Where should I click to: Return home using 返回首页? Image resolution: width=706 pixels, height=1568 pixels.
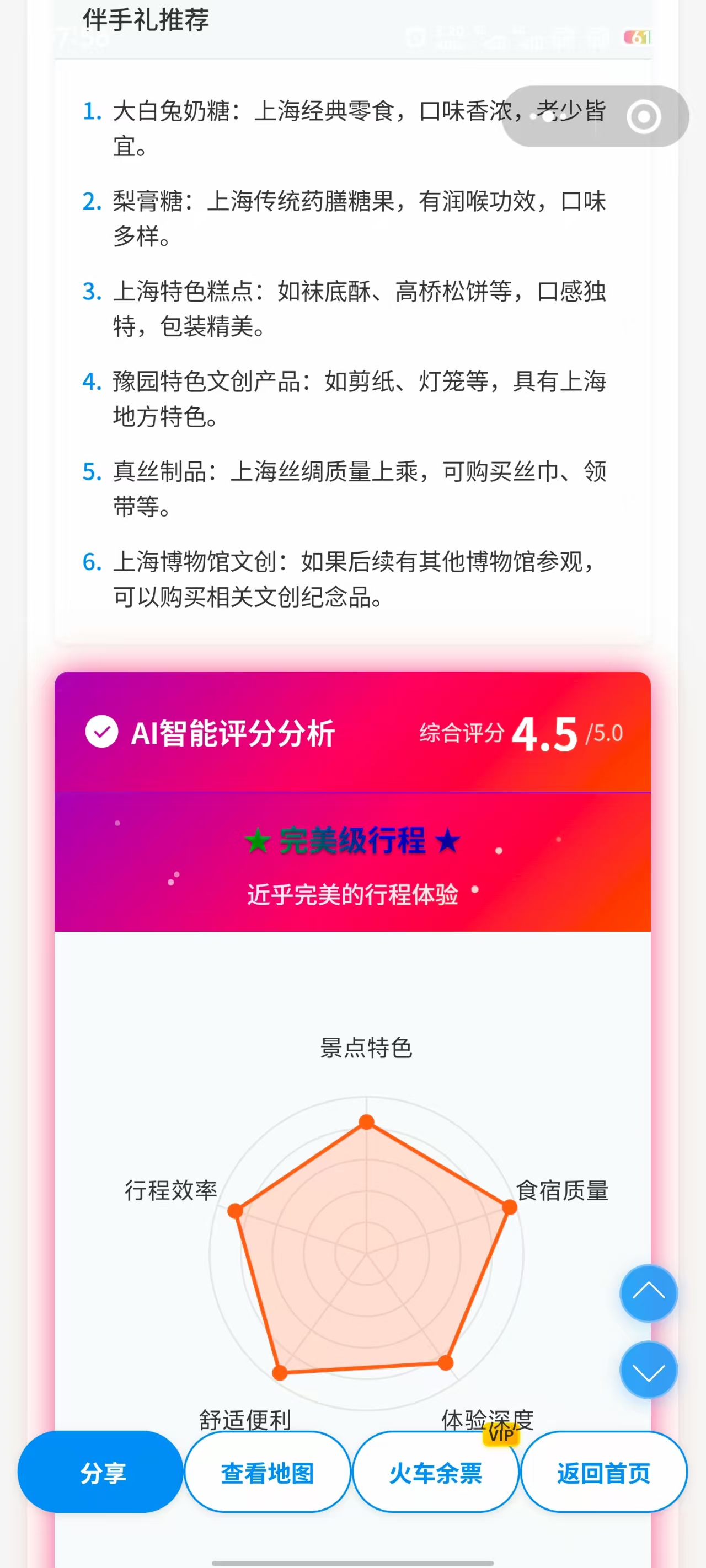pyautogui.click(x=603, y=1474)
